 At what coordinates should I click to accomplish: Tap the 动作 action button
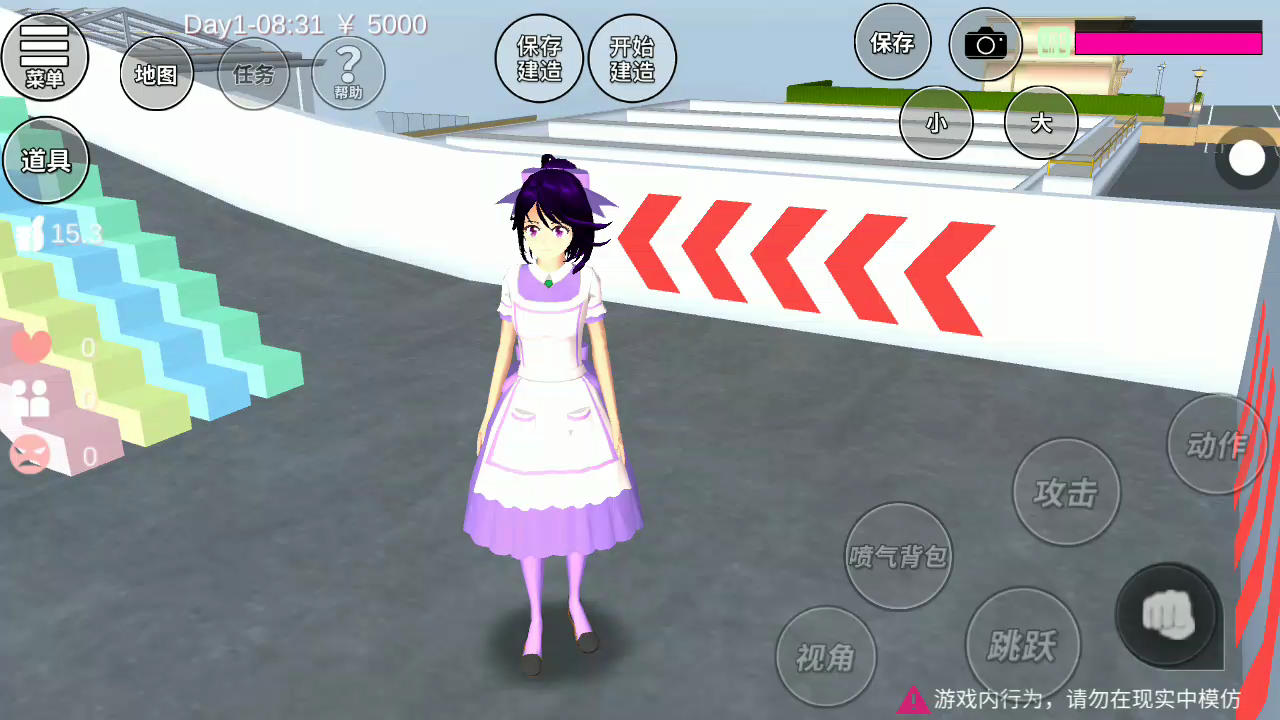click(1217, 444)
